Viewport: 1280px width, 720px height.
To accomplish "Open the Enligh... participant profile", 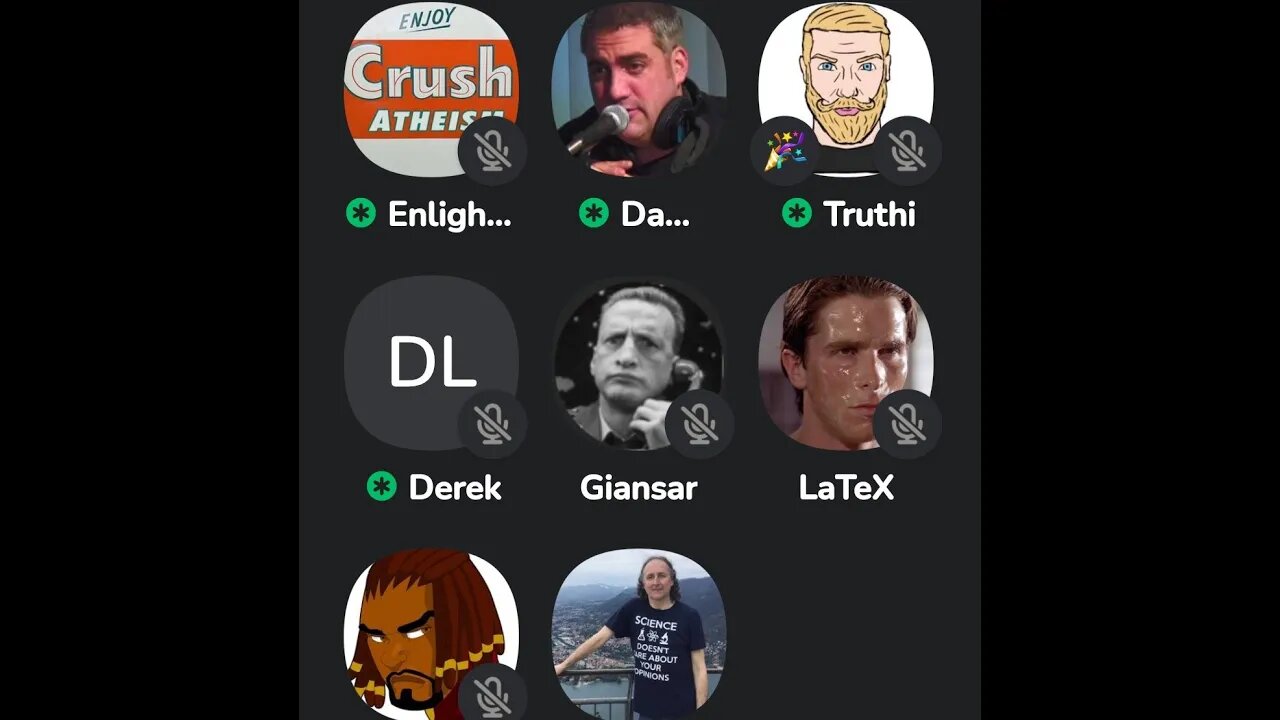I will pyautogui.click(x=431, y=90).
